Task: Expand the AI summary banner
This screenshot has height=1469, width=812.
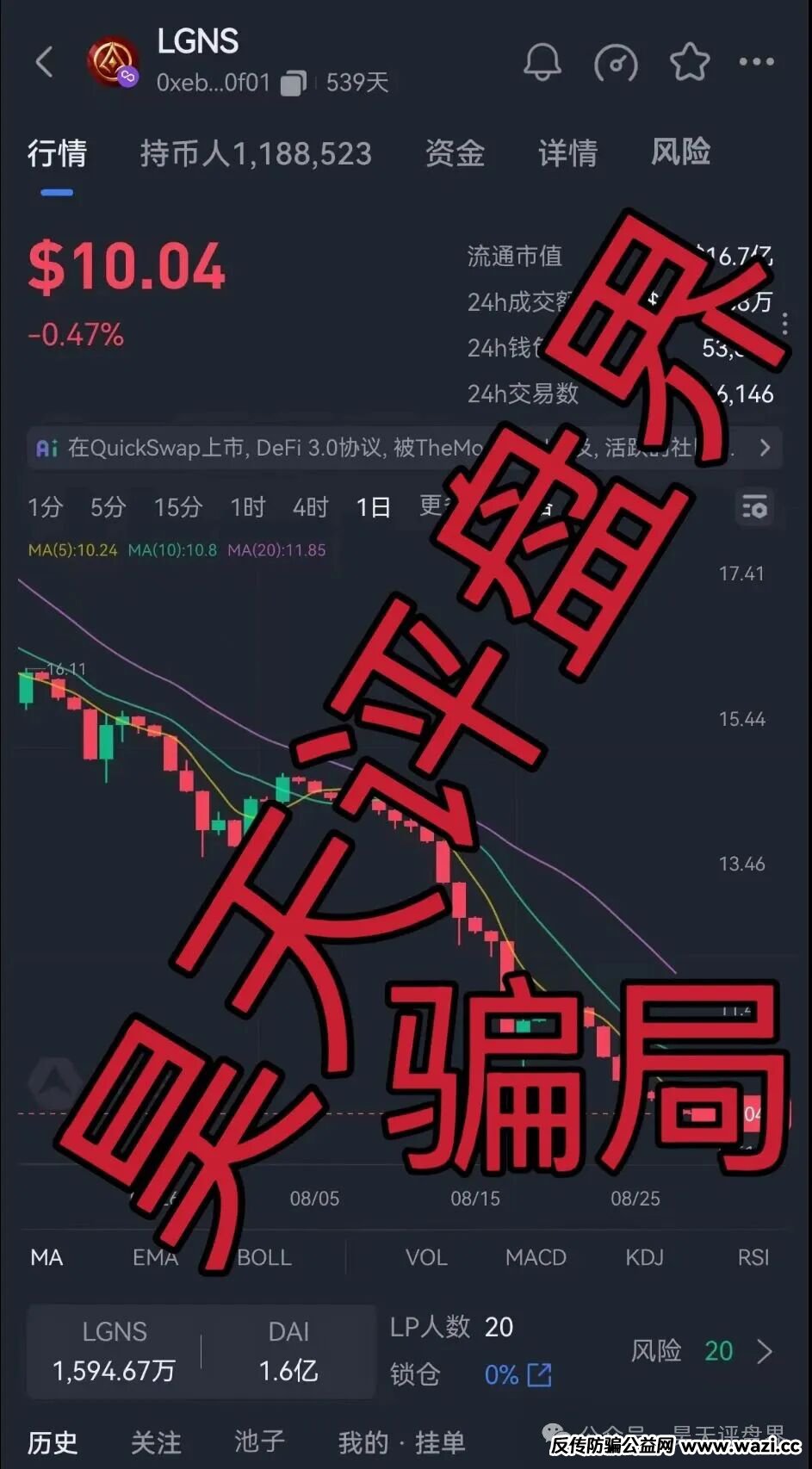Action: (x=764, y=448)
